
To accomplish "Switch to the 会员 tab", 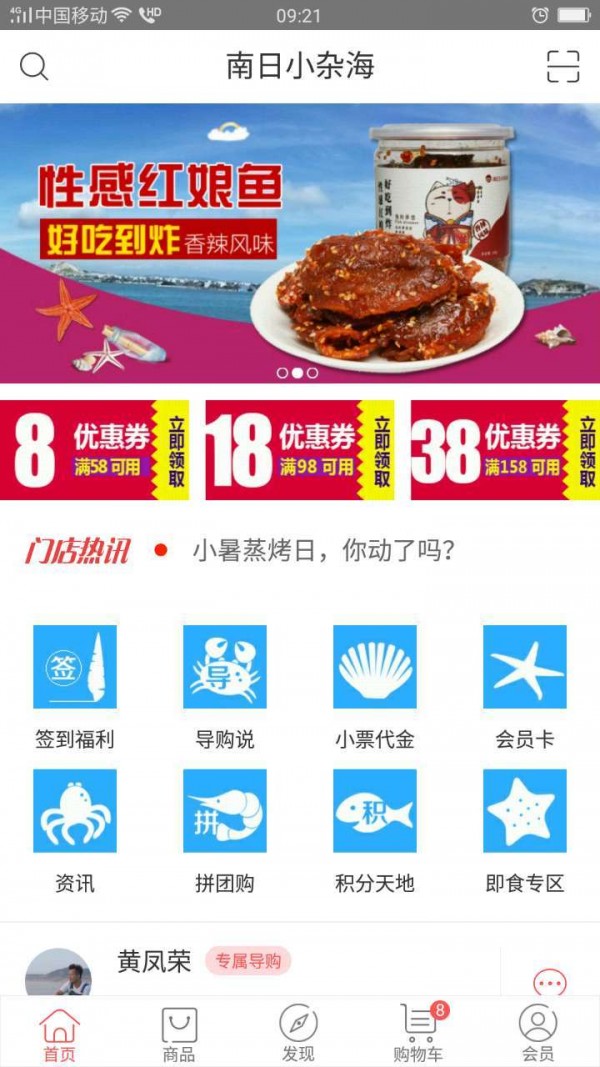I will [x=538, y=1034].
